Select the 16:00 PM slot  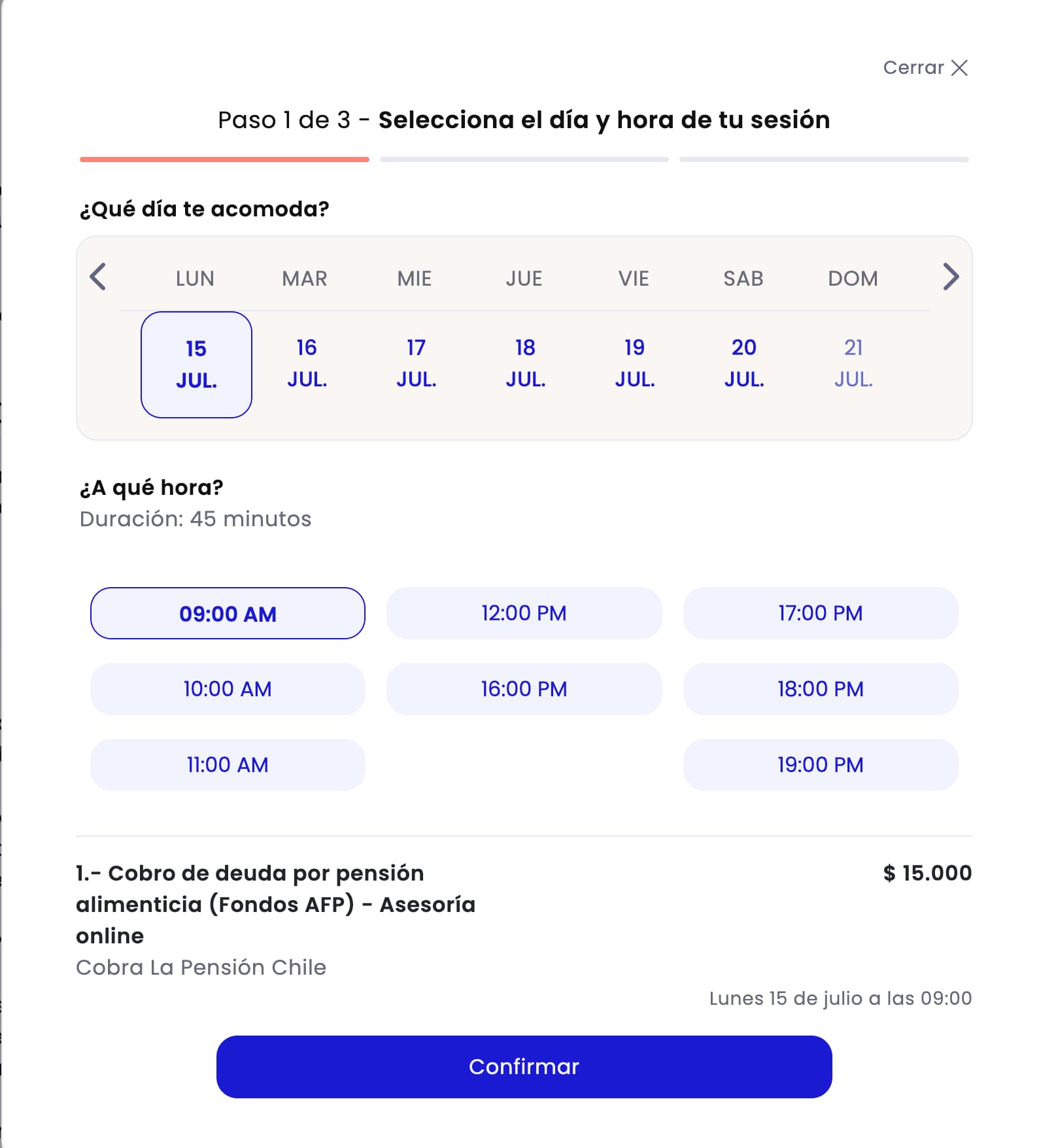click(x=524, y=688)
